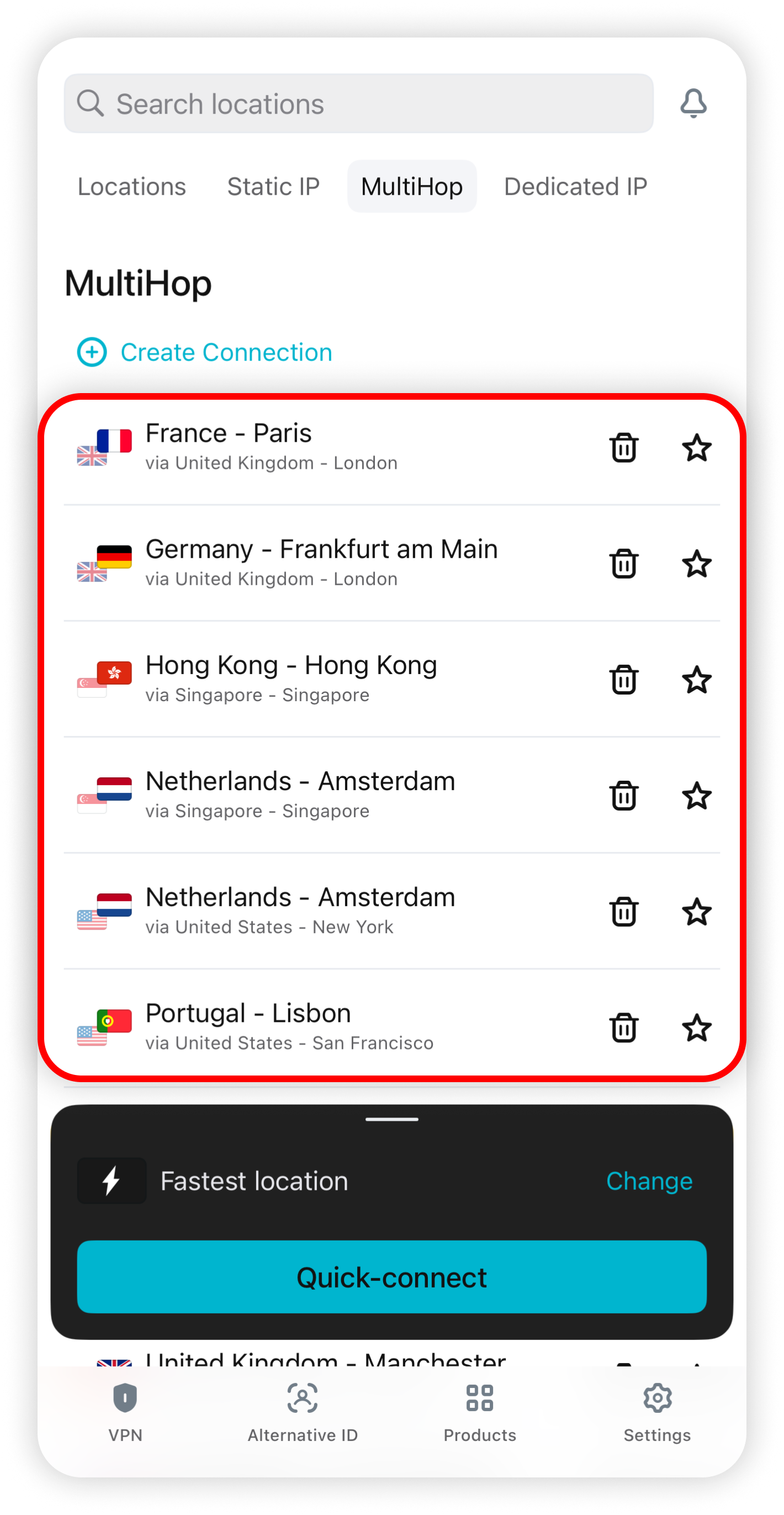Change the fastest location
Viewport: 784px width, 1515px height.
(649, 1181)
